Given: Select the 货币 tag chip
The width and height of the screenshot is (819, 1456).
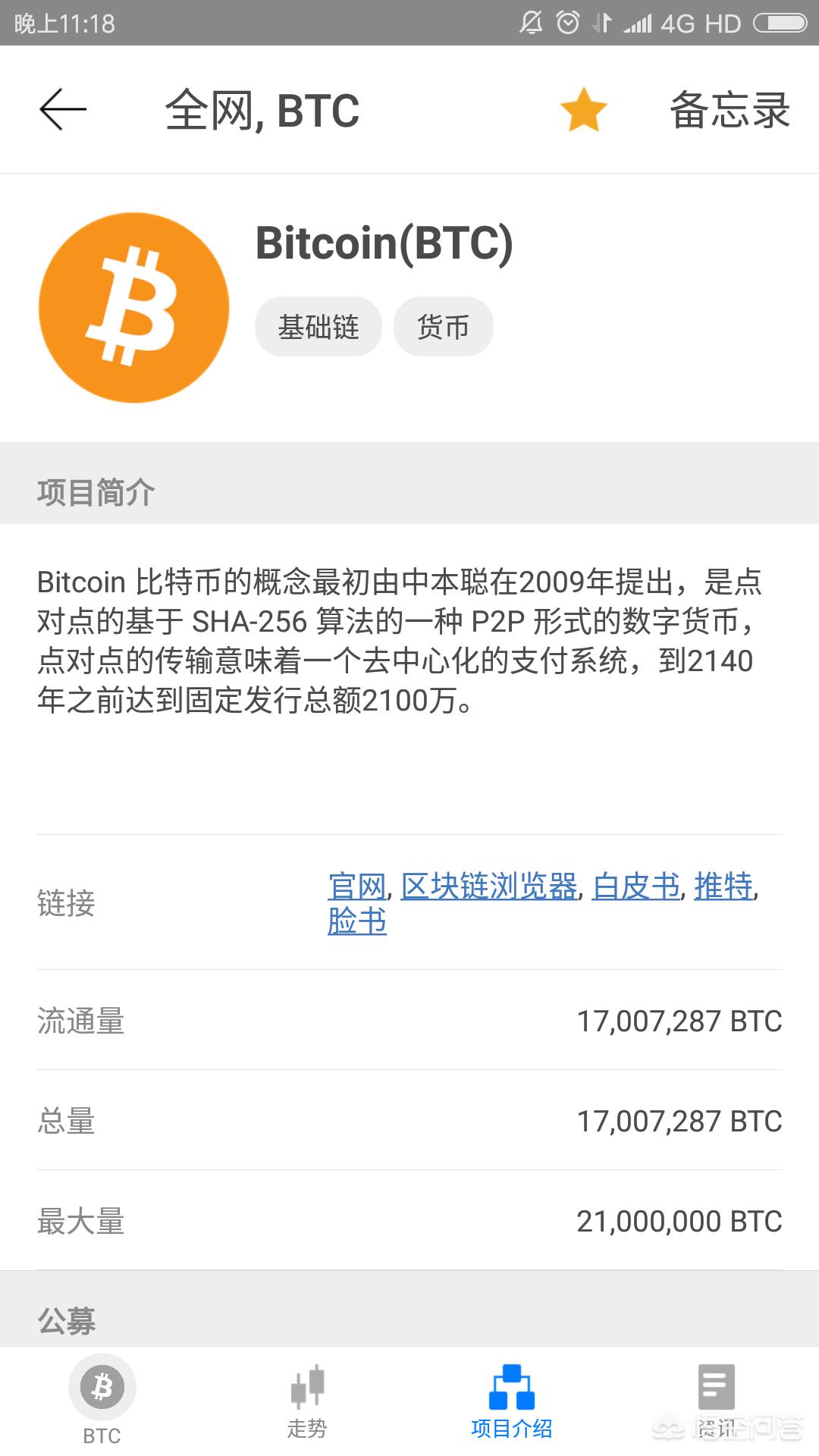Looking at the screenshot, I should click(x=444, y=327).
